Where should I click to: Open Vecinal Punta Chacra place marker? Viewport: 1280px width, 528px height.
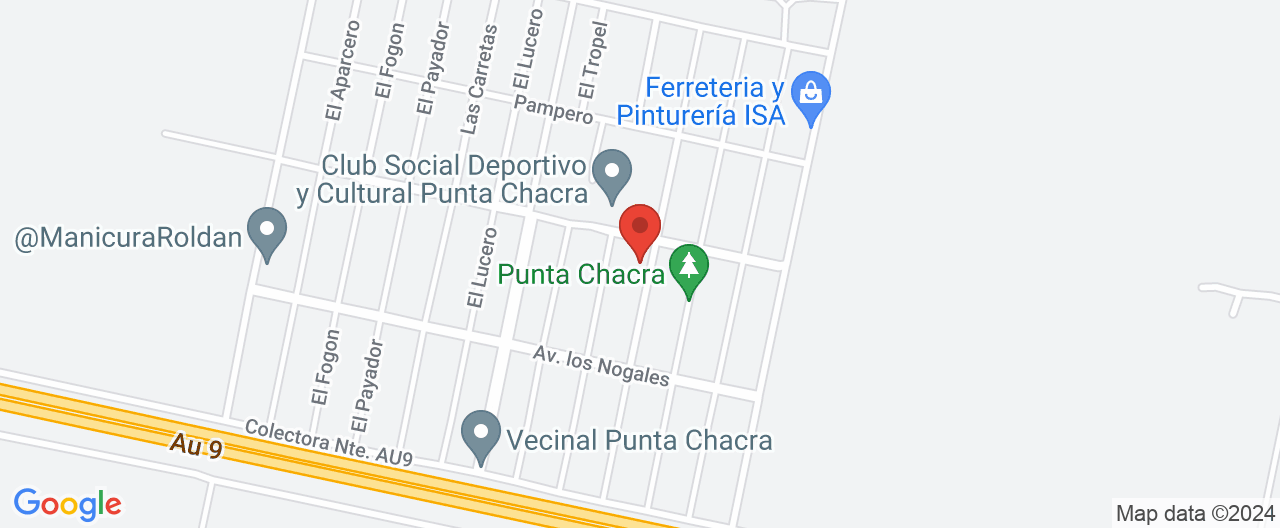pos(481,435)
